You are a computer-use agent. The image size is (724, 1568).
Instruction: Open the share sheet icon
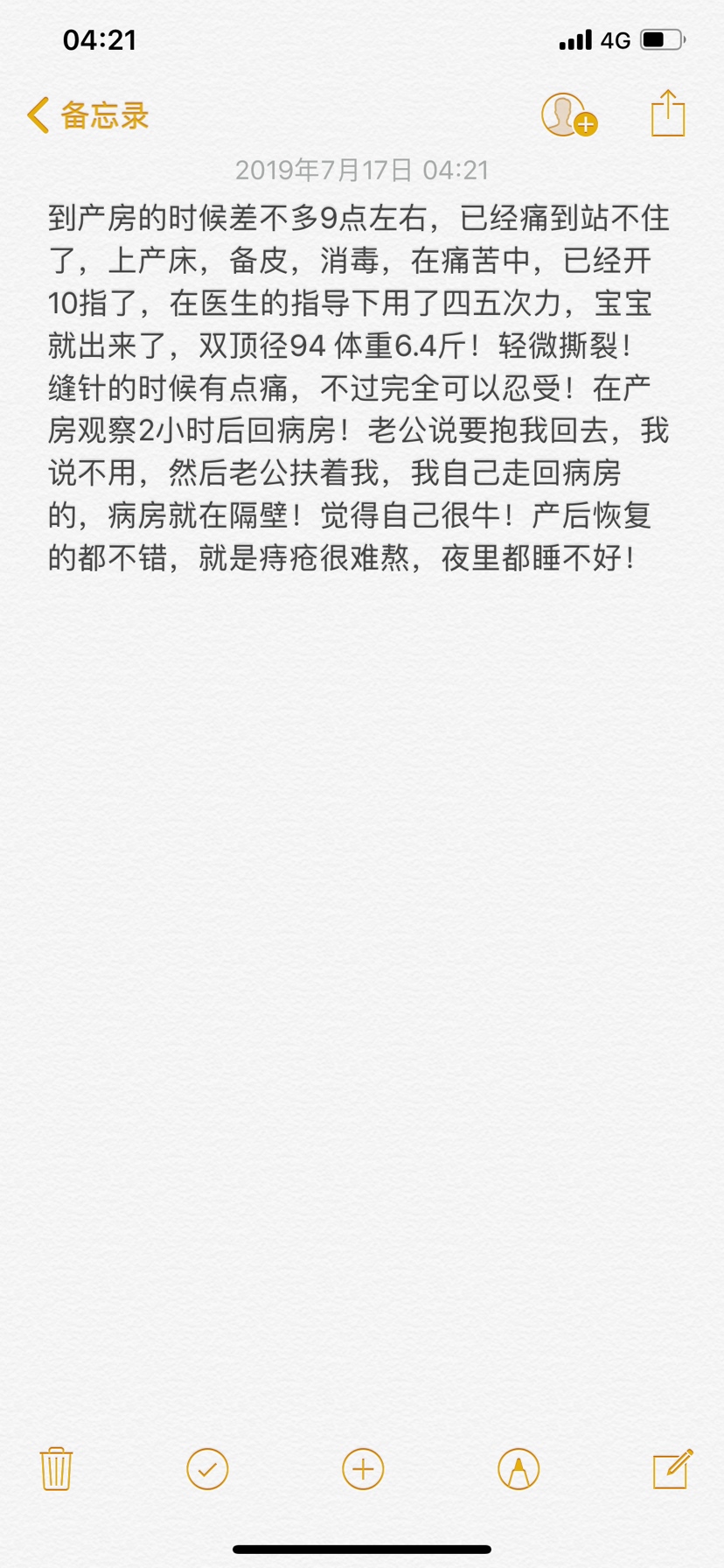click(668, 113)
